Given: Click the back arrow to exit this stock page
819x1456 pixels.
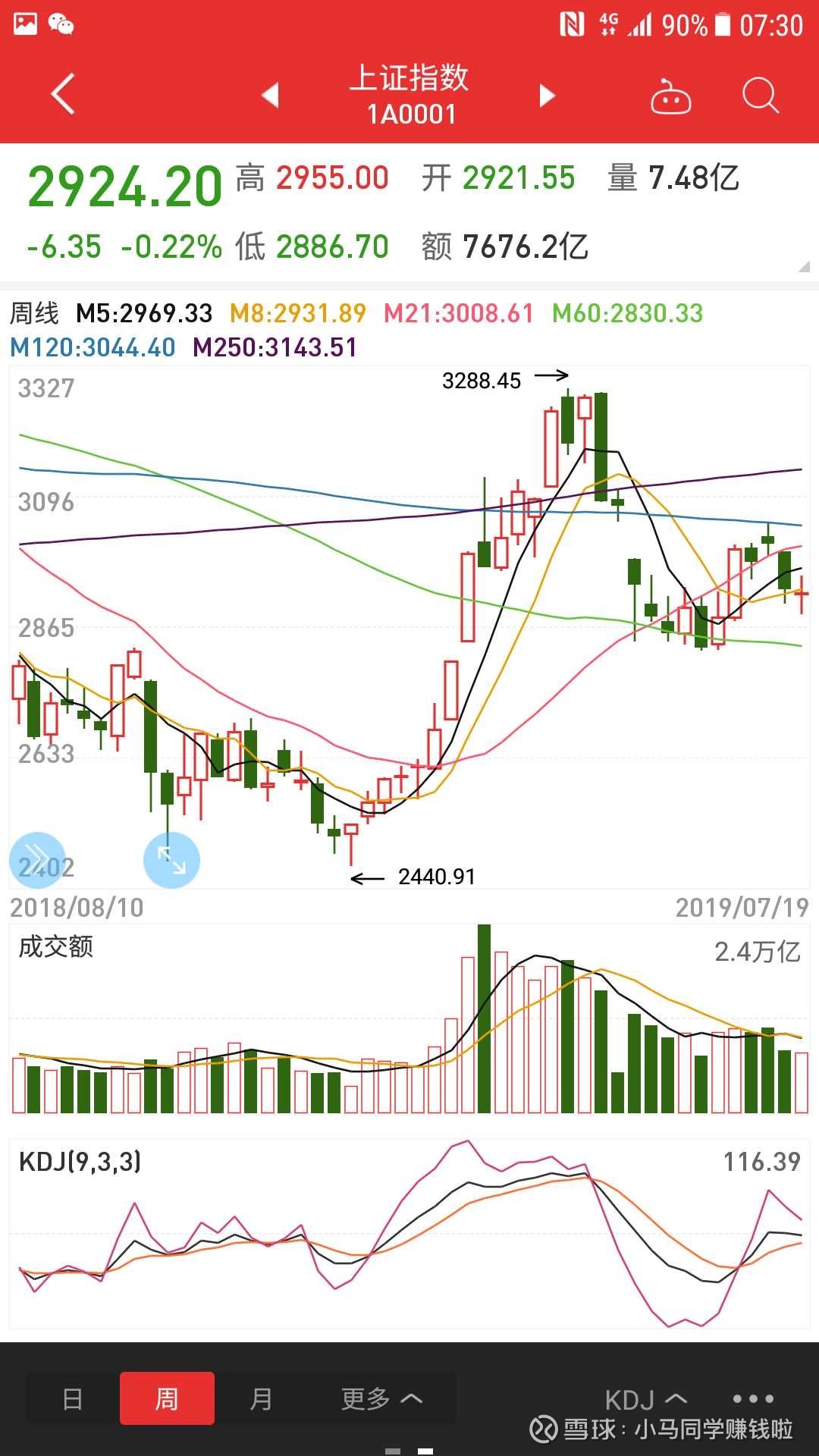Looking at the screenshot, I should tap(61, 93).
